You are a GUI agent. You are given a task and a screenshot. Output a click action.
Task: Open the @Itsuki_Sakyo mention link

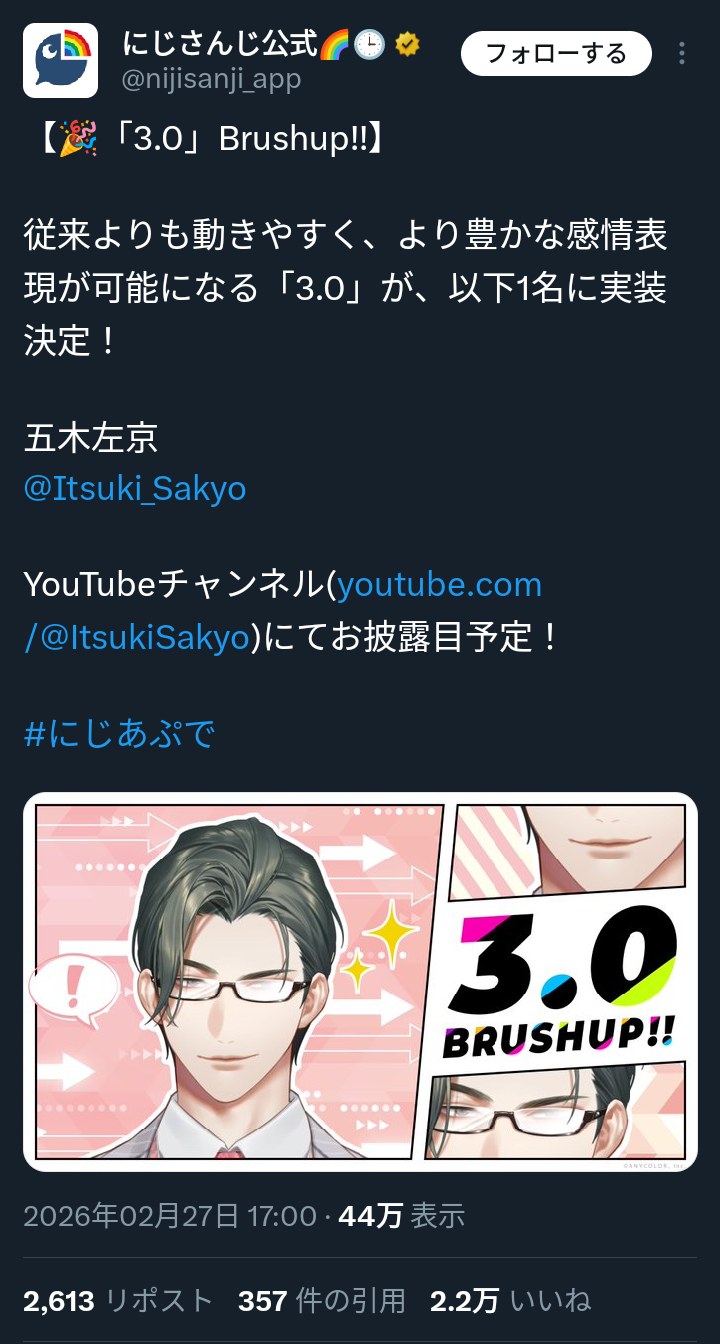(135, 488)
